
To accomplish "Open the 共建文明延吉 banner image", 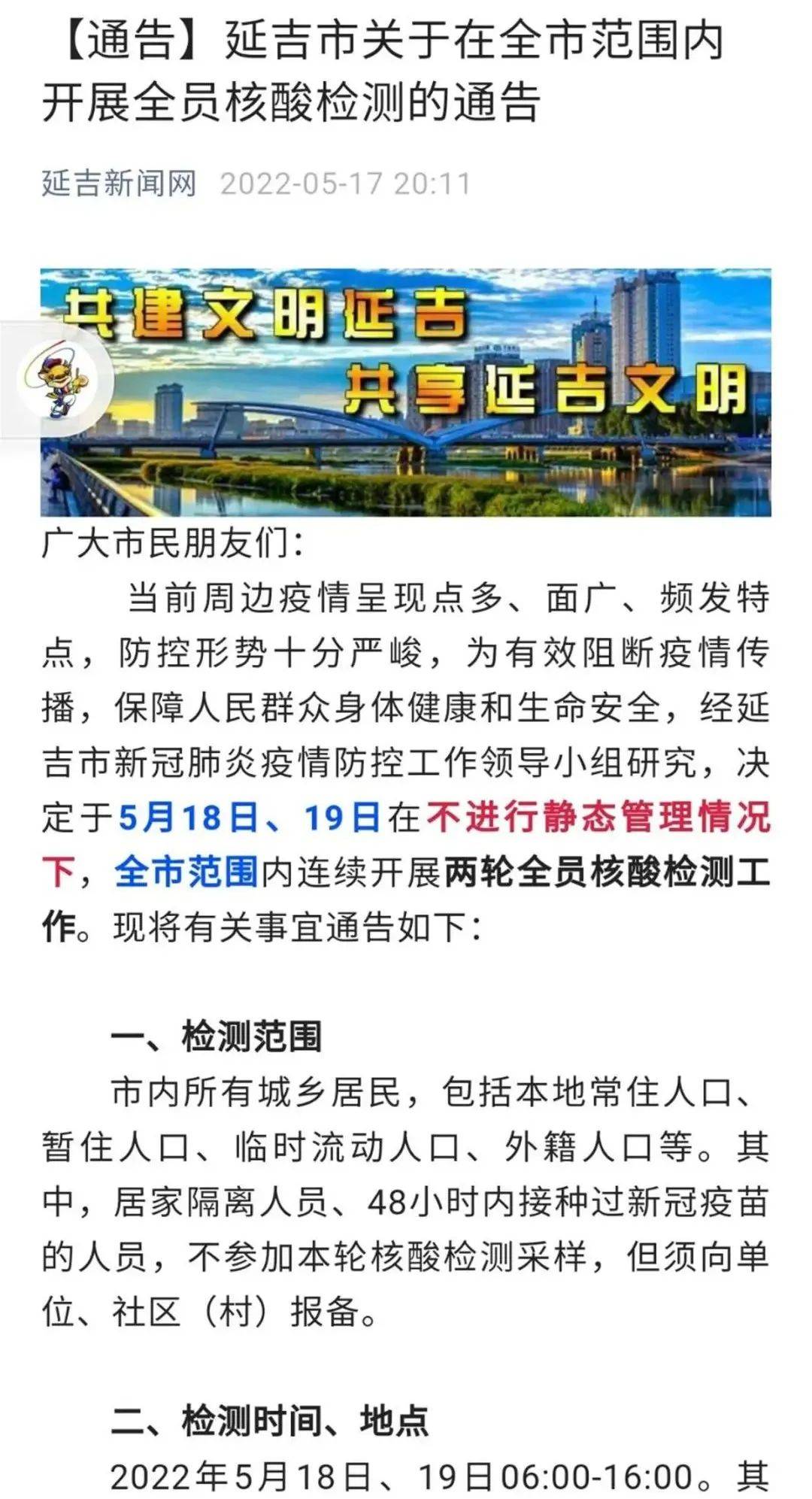I will 406,393.
